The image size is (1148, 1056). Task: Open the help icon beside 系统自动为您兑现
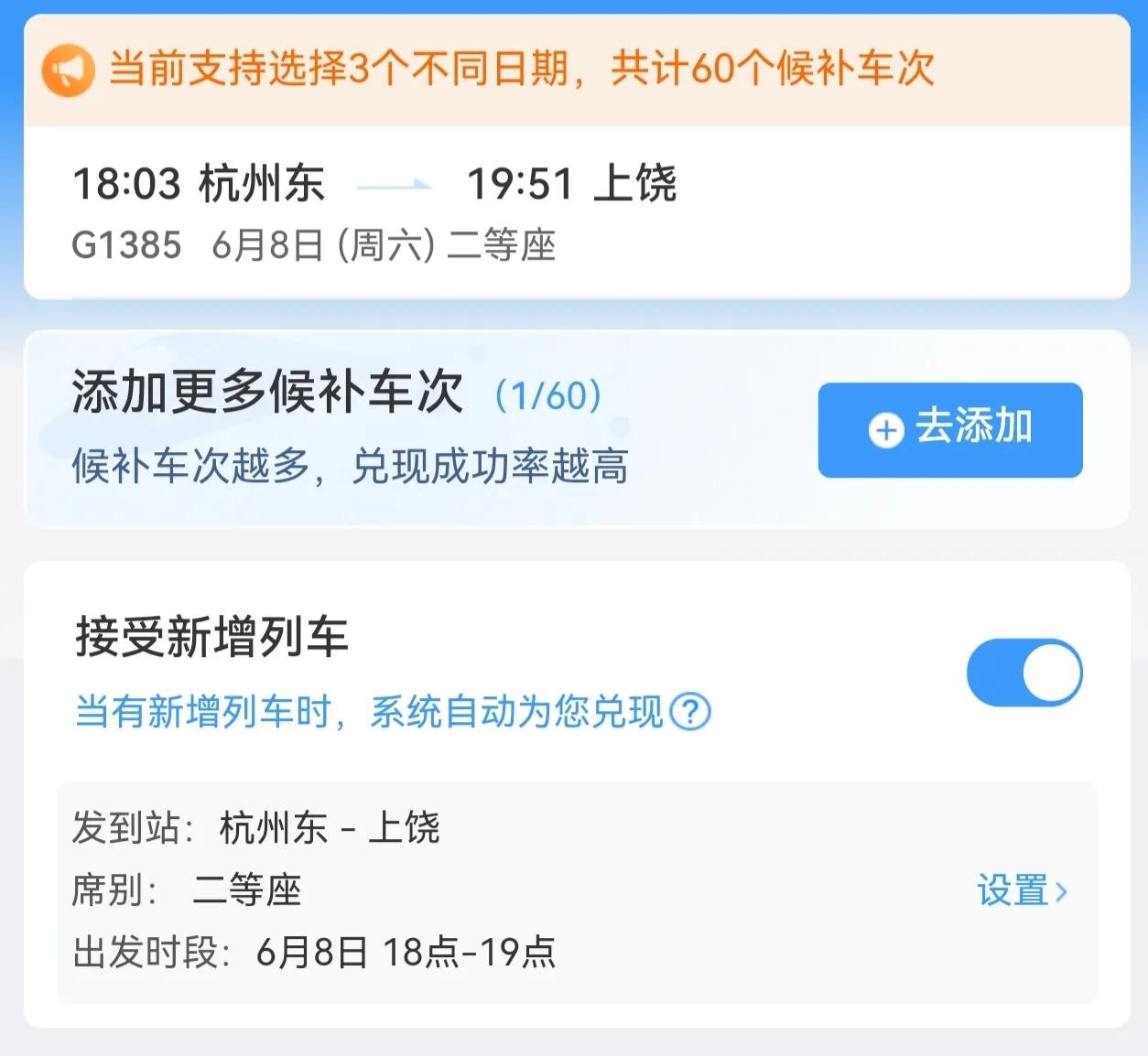[690, 712]
